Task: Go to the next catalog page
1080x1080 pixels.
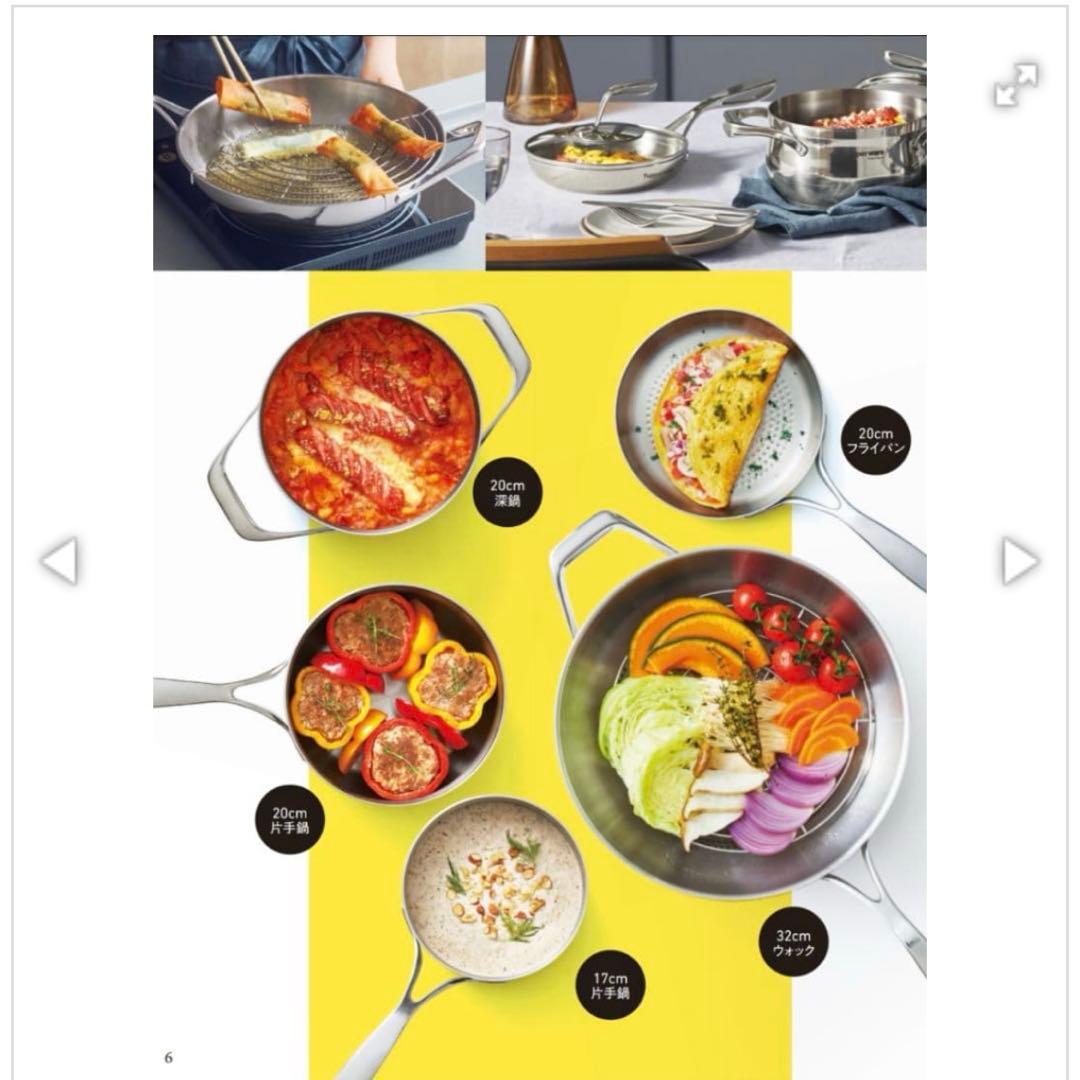Action: point(1020,561)
